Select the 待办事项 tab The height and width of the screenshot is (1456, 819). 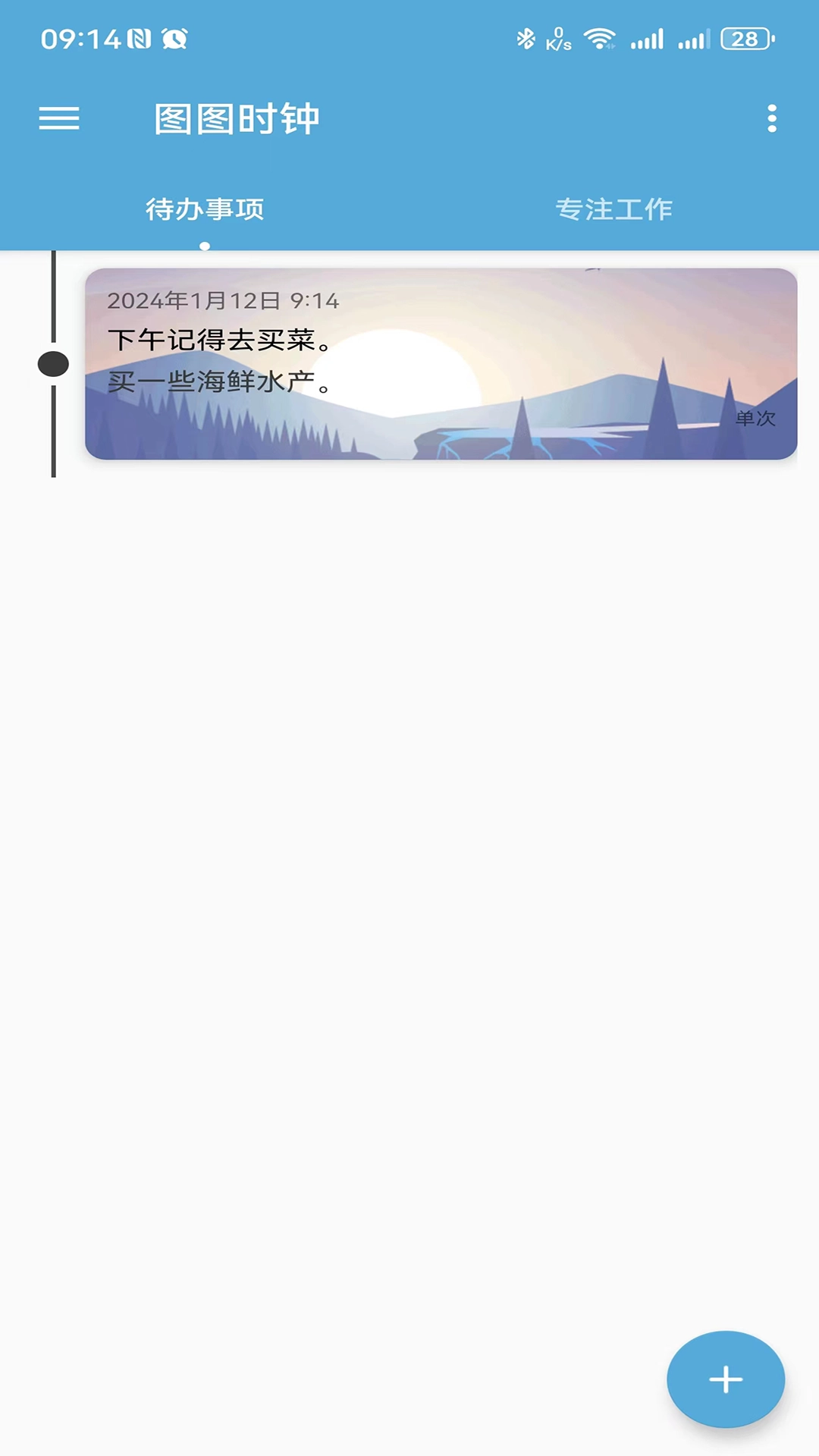(x=203, y=209)
